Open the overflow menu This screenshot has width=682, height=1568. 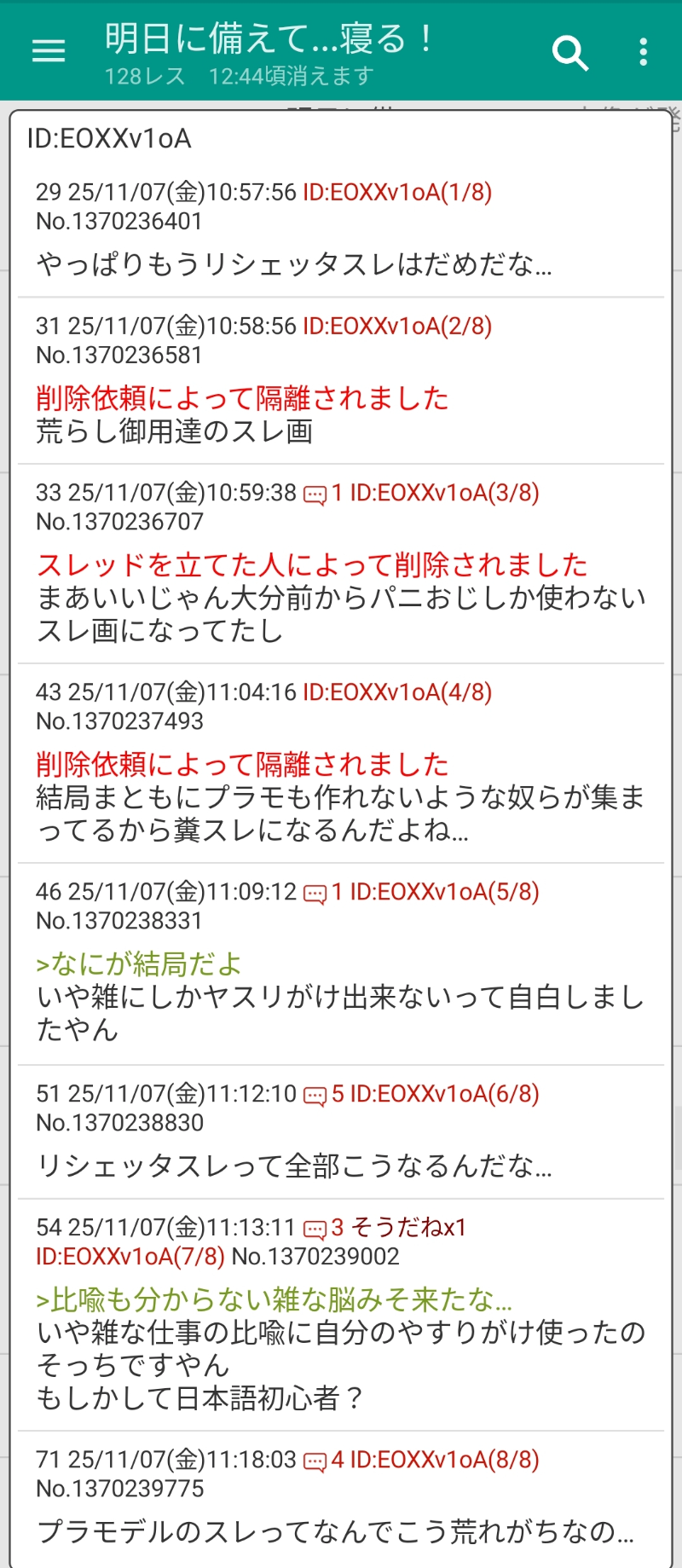point(644,52)
